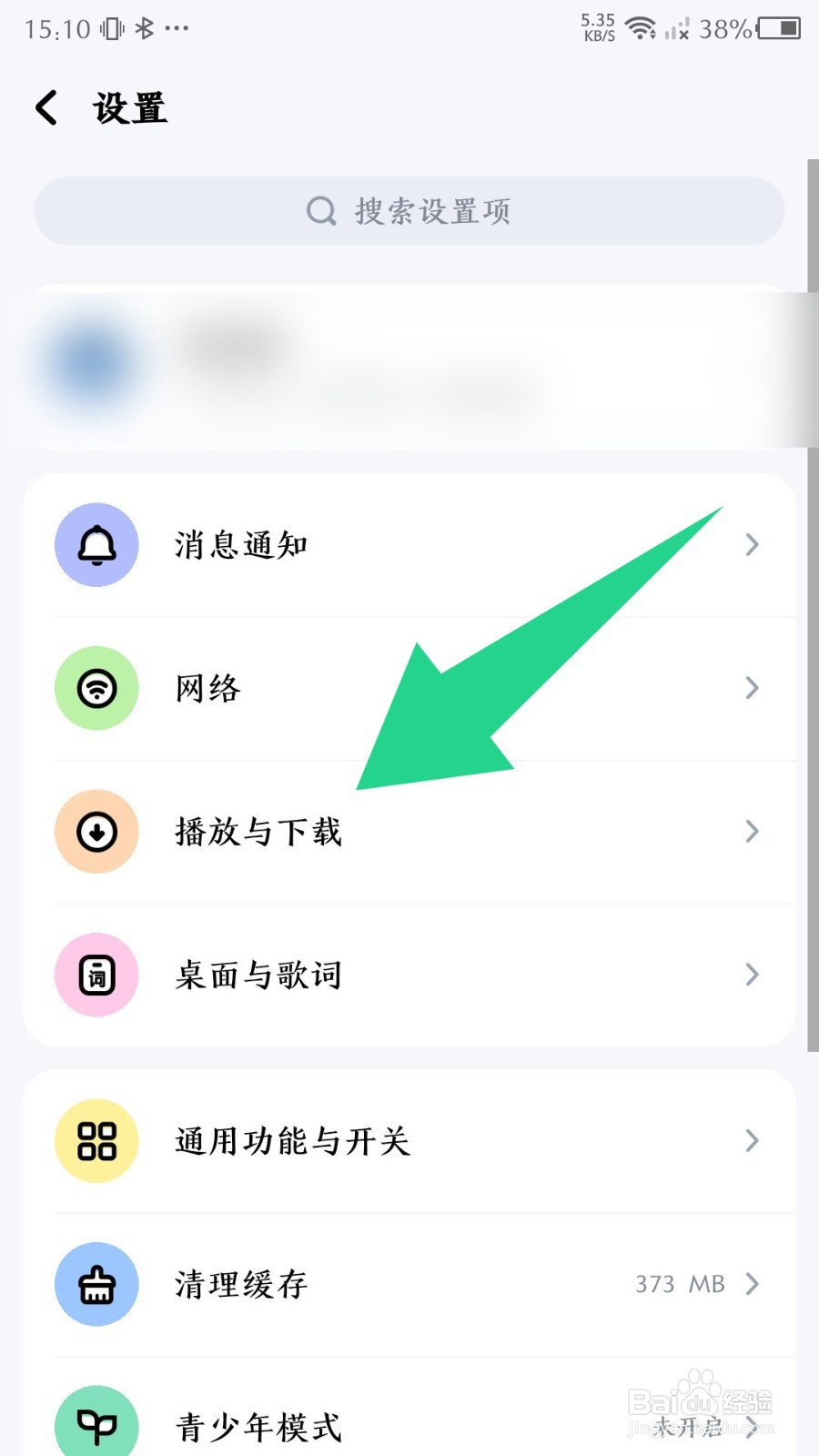Image resolution: width=819 pixels, height=1456 pixels.
Task: Expand the 播放与下载 settings chevron
Action: pos(752,831)
